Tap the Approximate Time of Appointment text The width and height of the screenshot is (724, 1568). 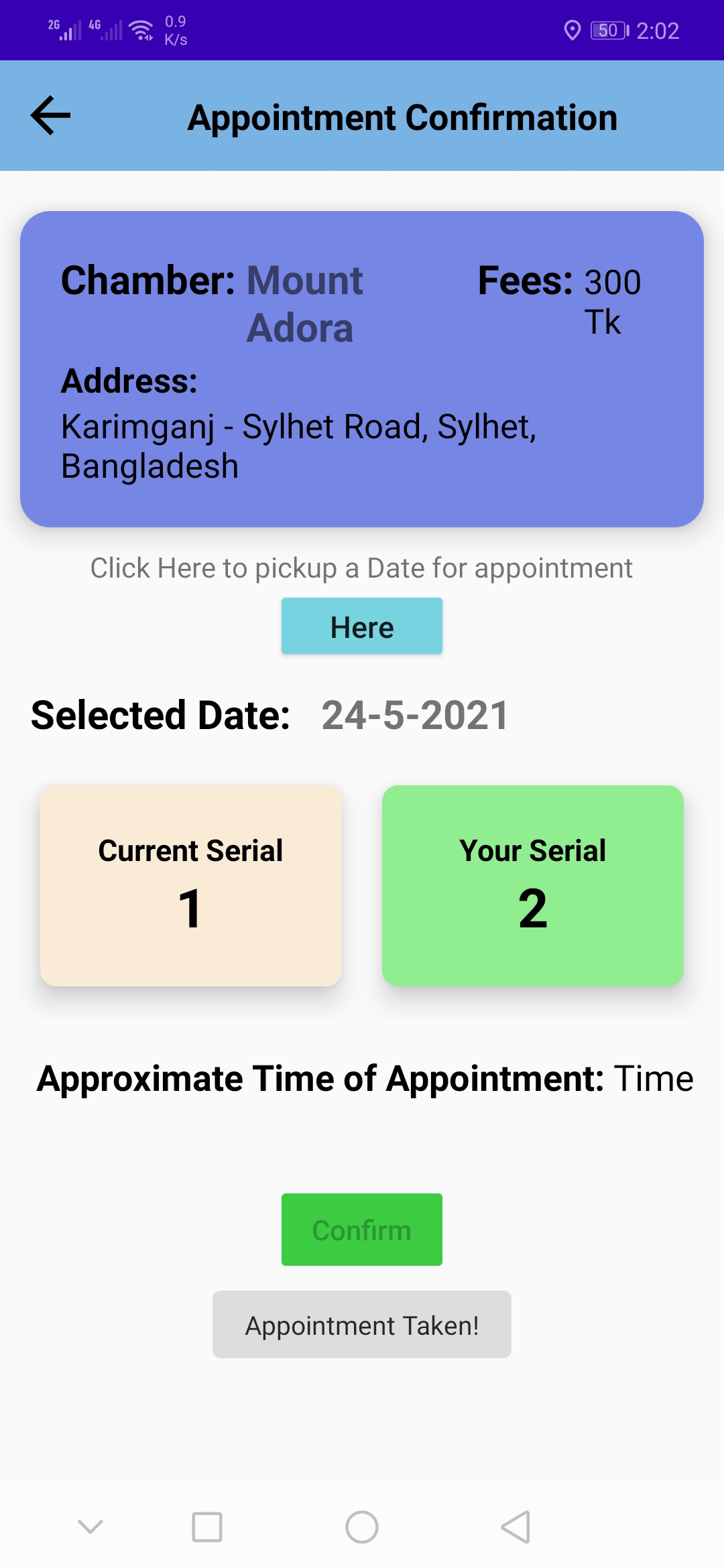366,1077
